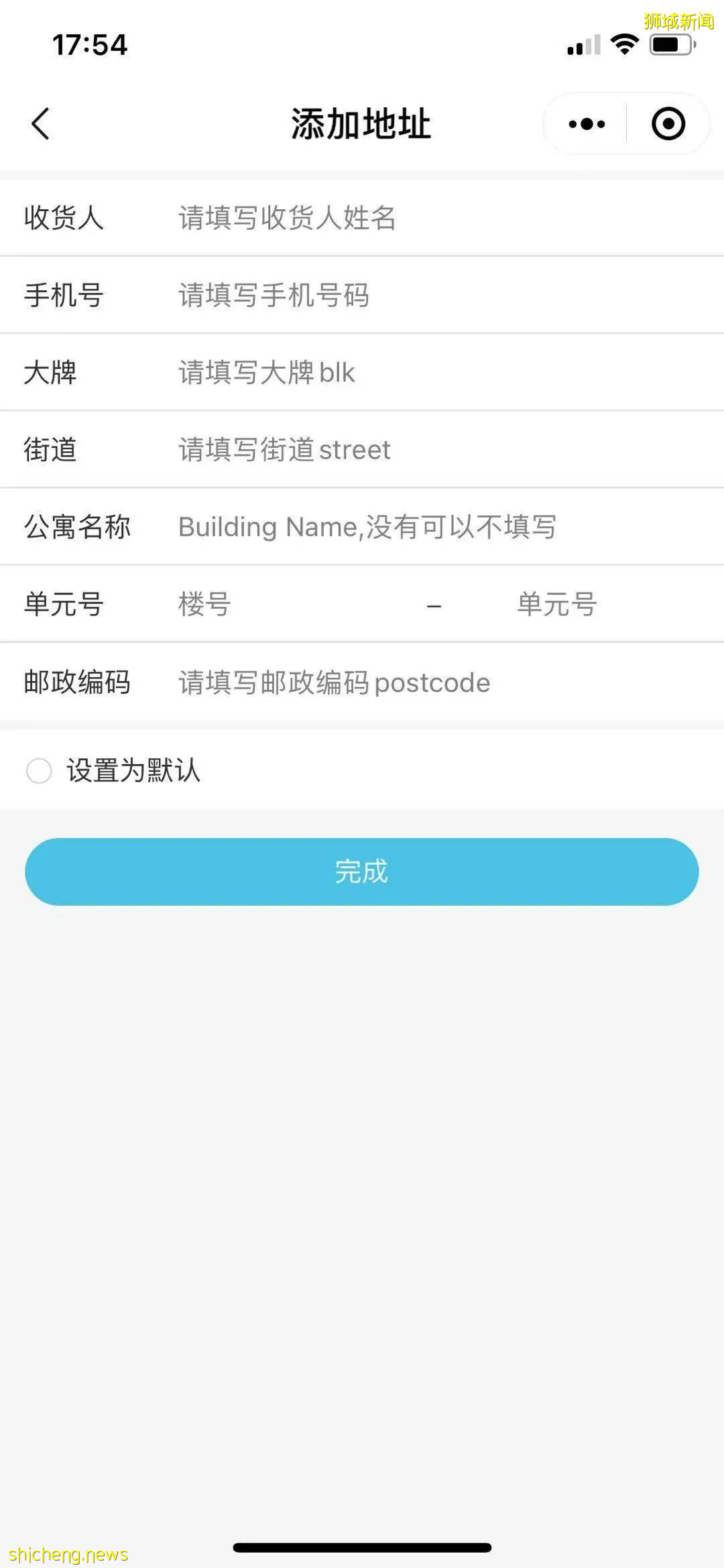The image size is (724, 1568).
Task: Tap the back arrow to leave 添加地址
Action: (x=42, y=124)
